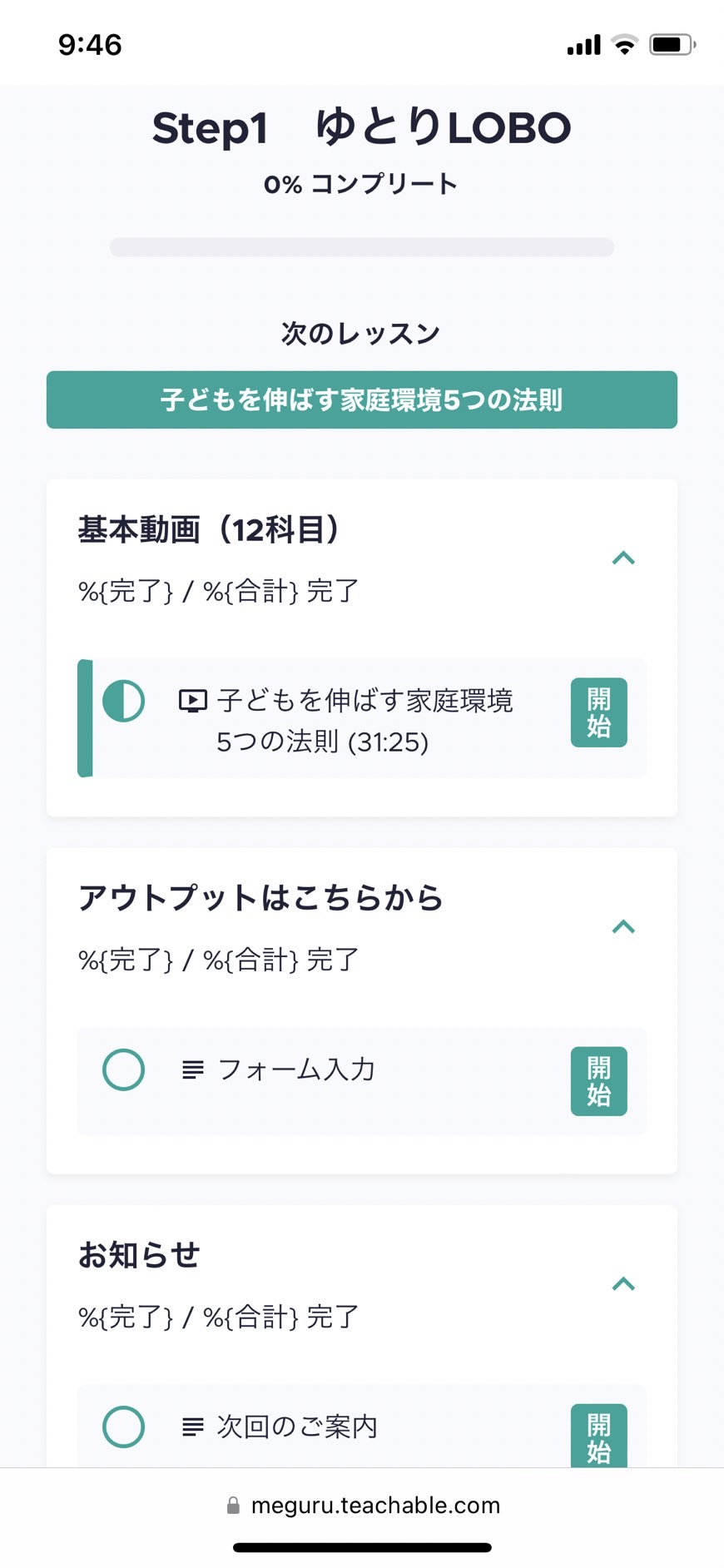Screen dimensions: 724x1568
Task: Open next lesson 子どもを伸ばす家庭環境5つの法則 button
Action: (361, 399)
